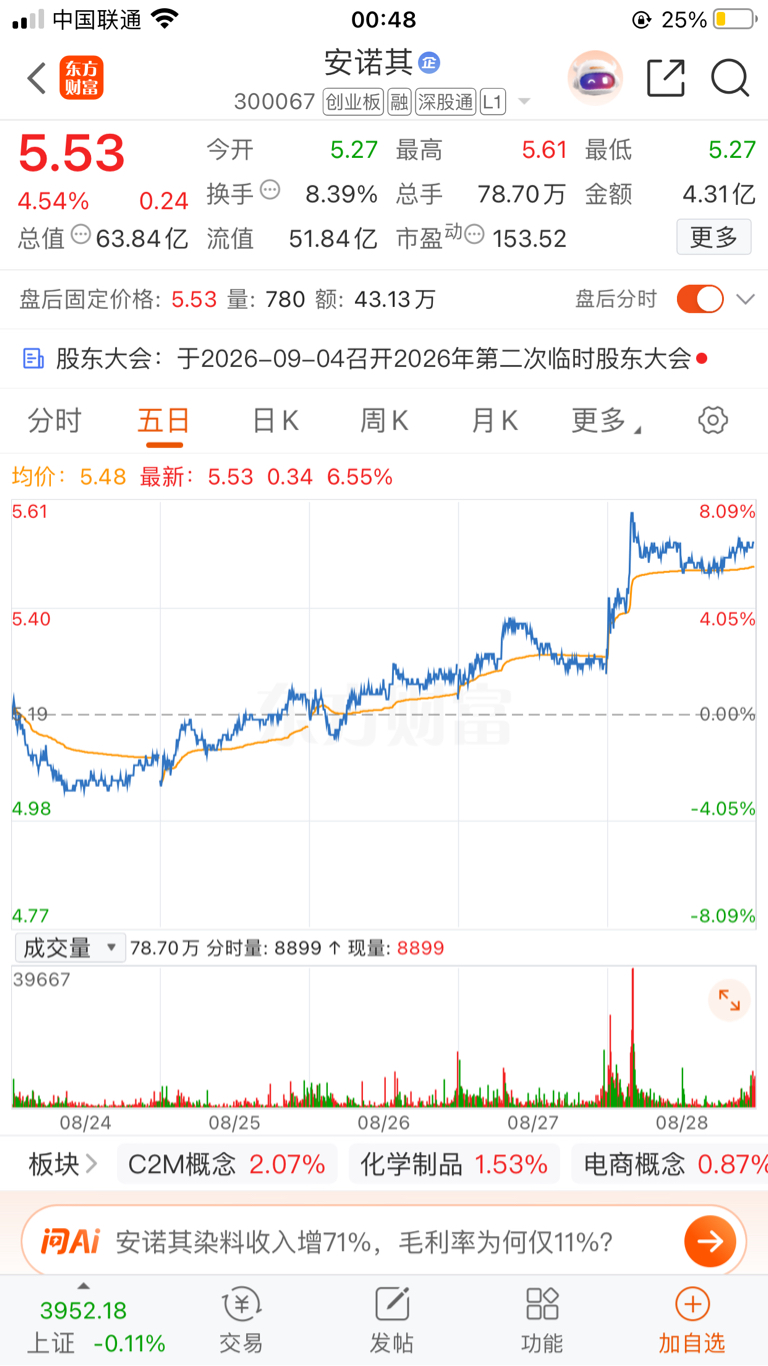Screen dimensions: 768x1366
Task: Go back using the top-left arrow
Action: point(37,78)
